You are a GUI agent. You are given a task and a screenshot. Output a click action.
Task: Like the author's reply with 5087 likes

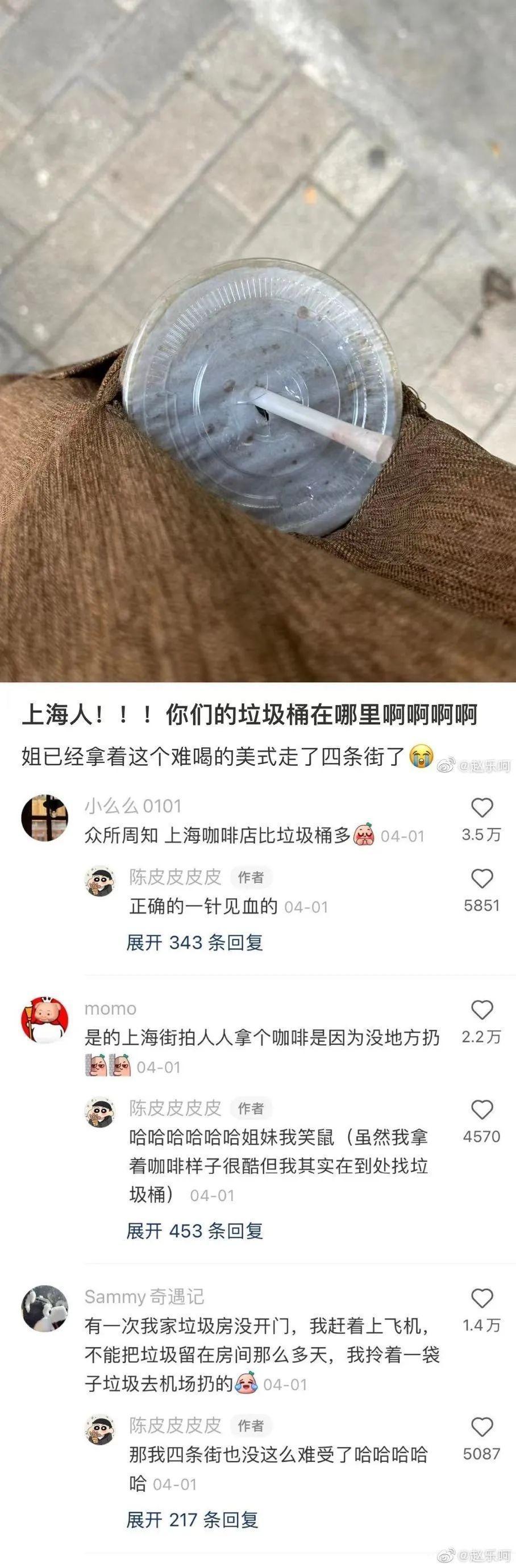[481, 1427]
